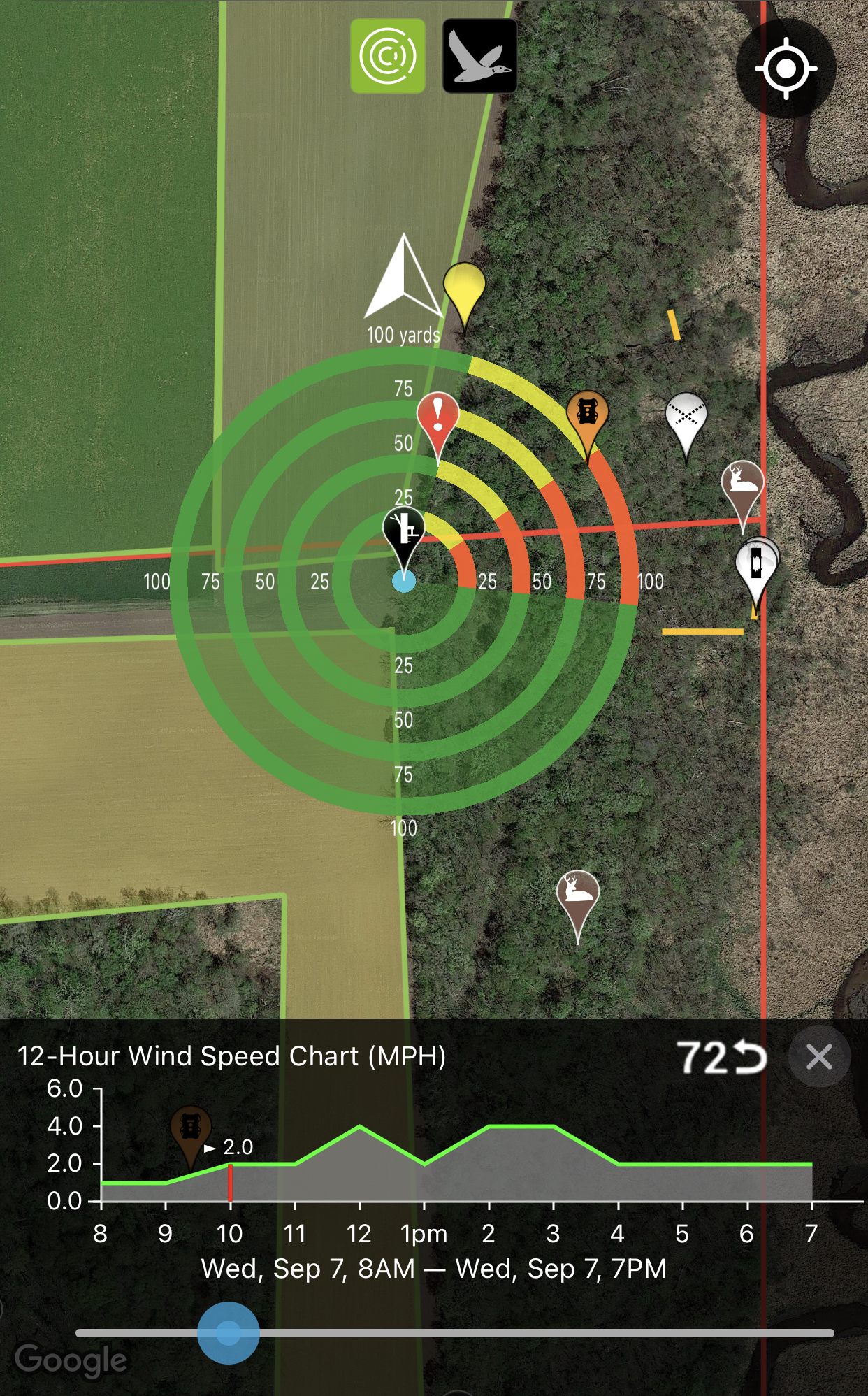This screenshot has height=1396, width=868.
Task: Open the brown deer pin below the rings
Action: pos(577,895)
